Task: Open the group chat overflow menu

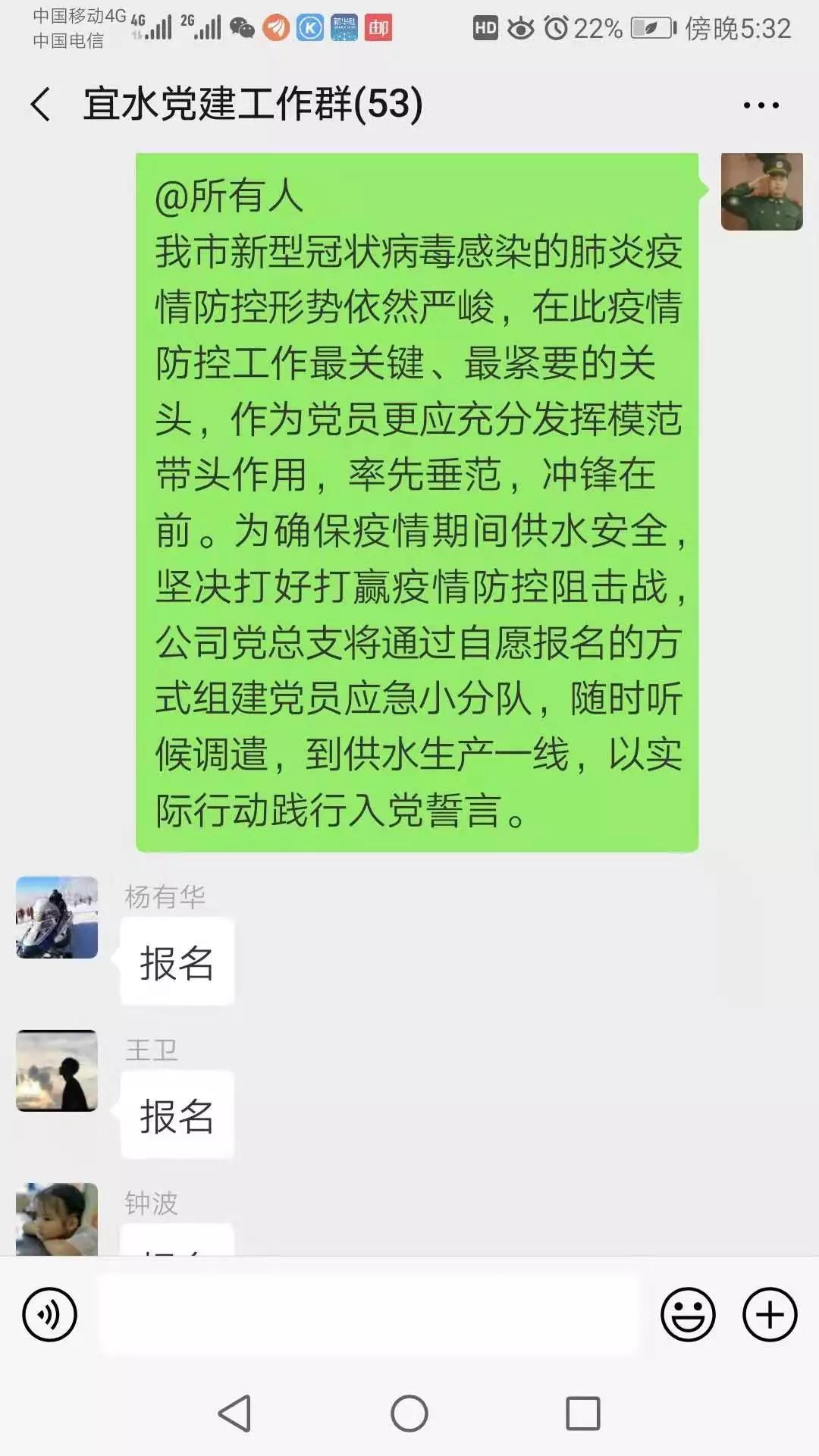Action: (761, 105)
